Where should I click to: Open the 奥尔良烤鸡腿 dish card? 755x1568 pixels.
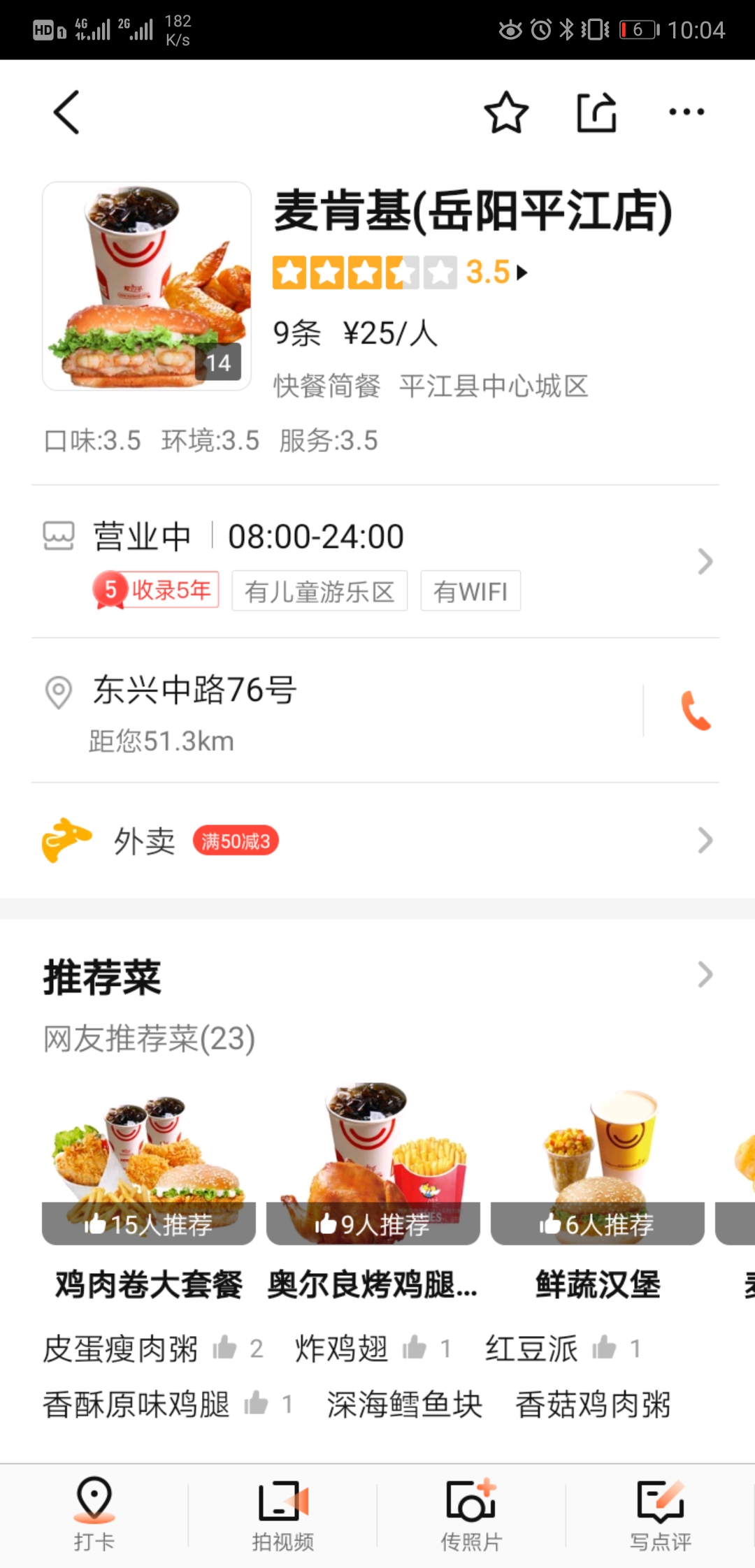pos(373,1188)
